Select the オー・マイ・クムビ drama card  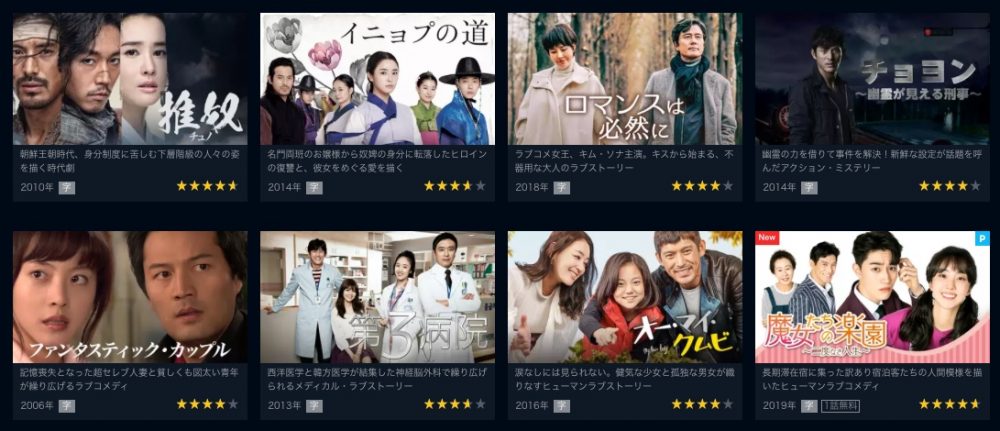point(625,297)
